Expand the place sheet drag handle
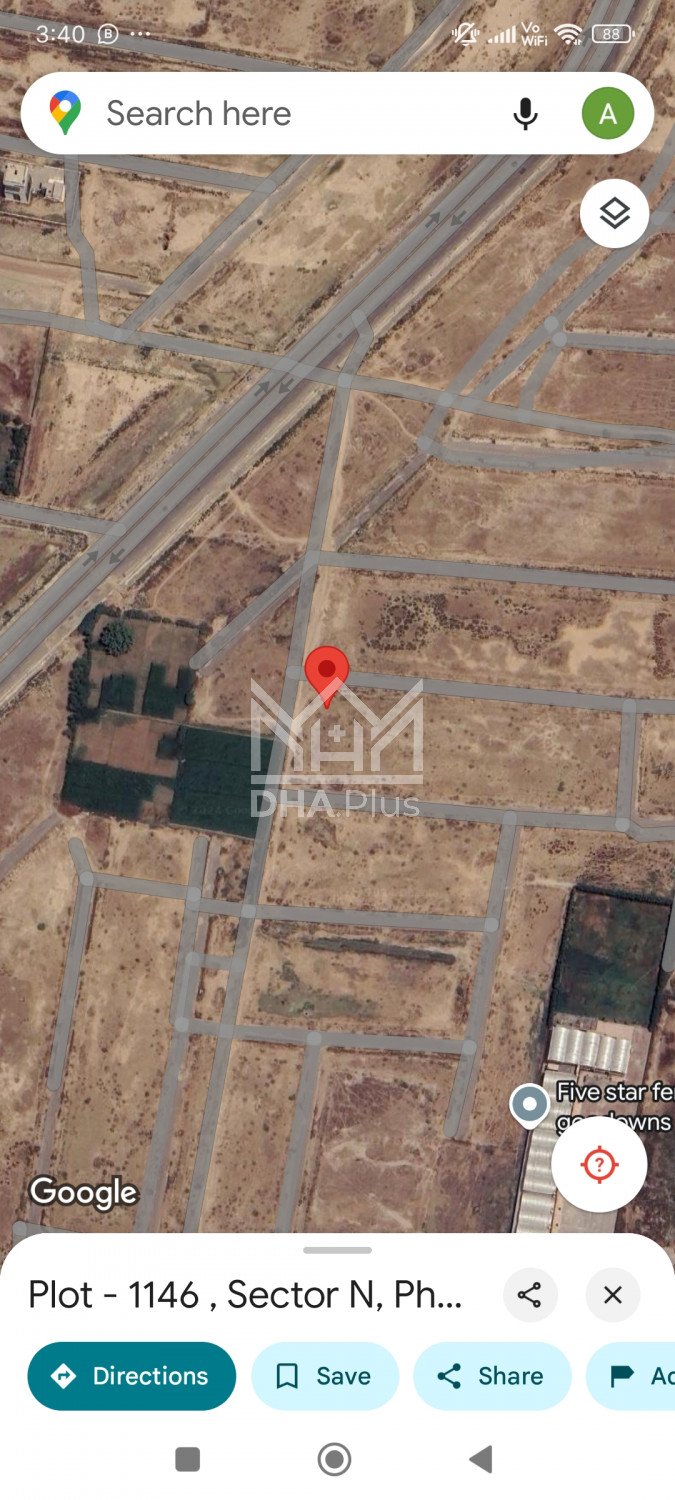 [x=337, y=1250]
